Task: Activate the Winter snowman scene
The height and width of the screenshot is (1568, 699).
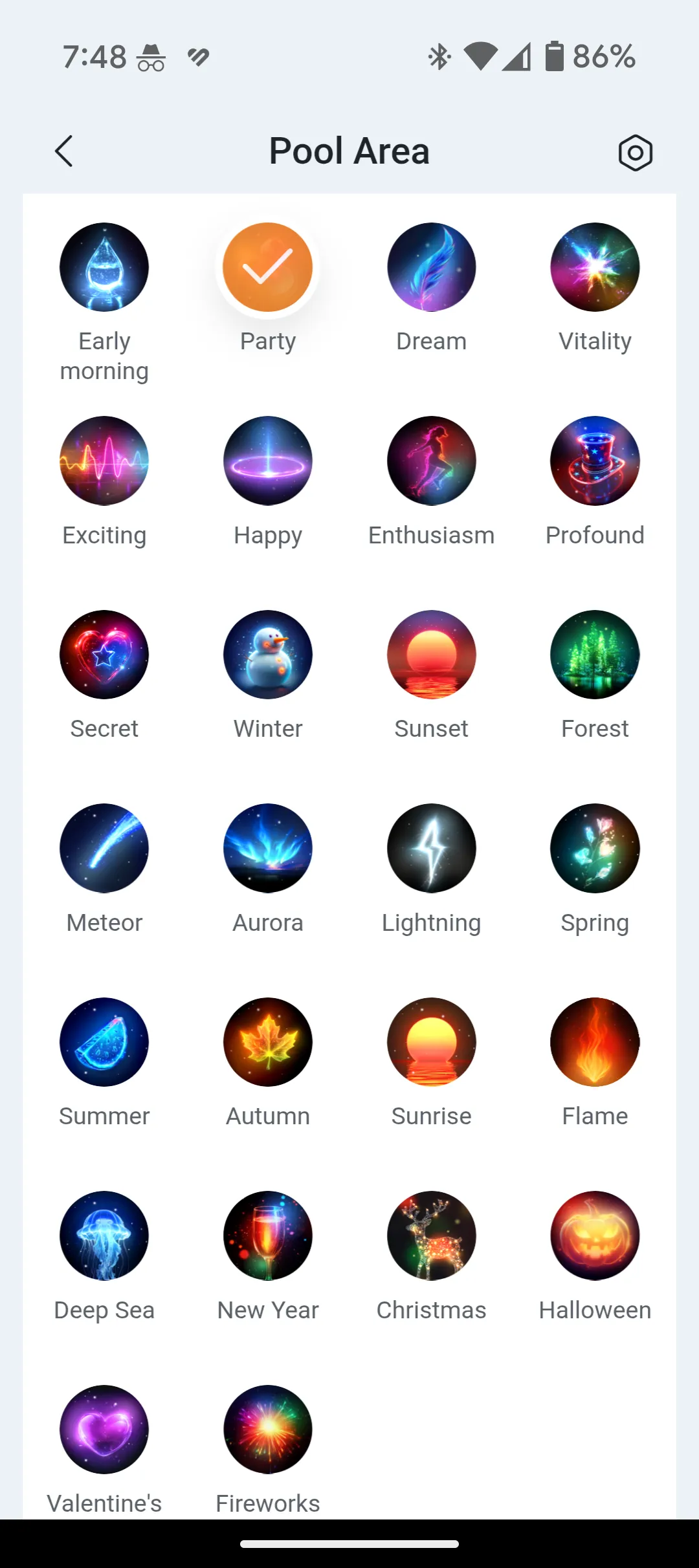Action: (267, 655)
